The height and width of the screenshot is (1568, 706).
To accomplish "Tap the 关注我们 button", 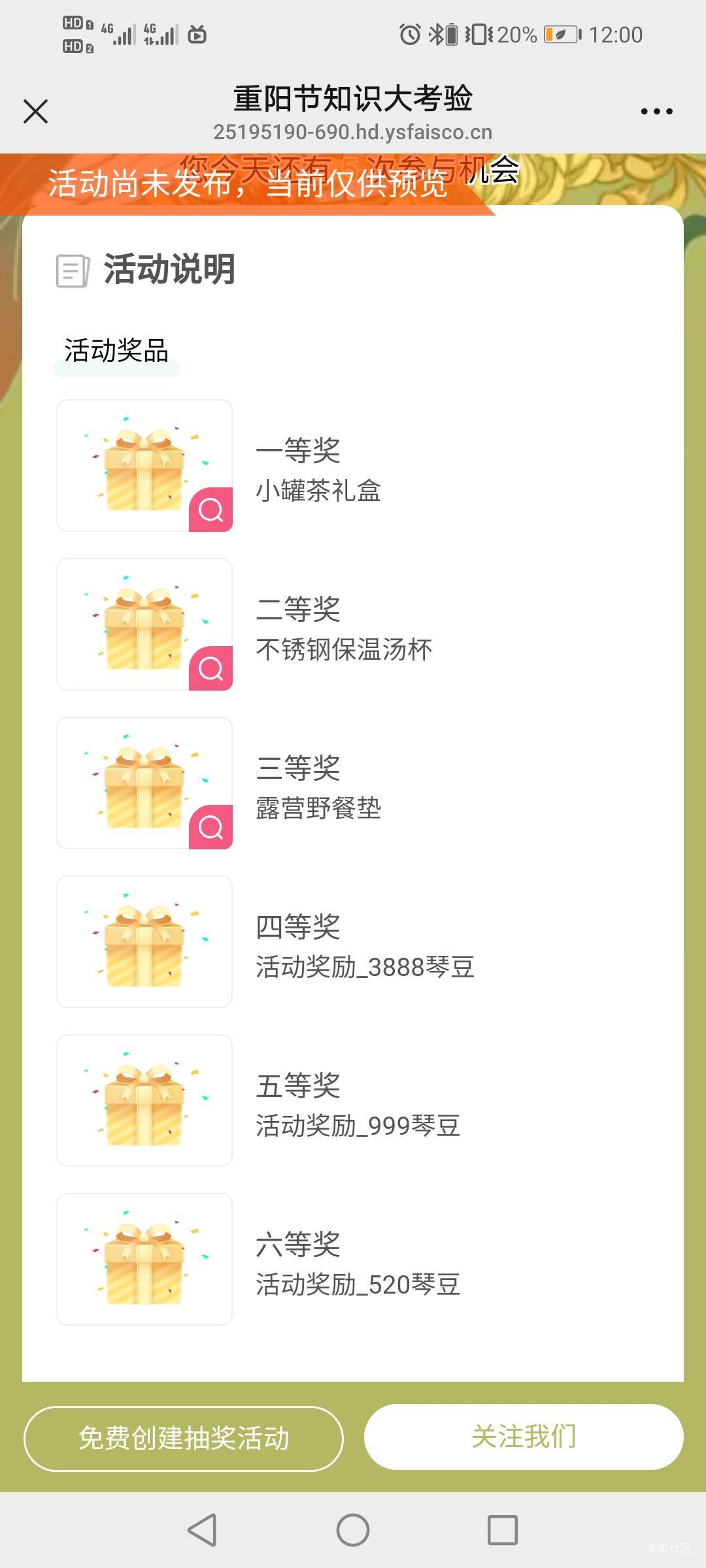I will tap(524, 1437).
